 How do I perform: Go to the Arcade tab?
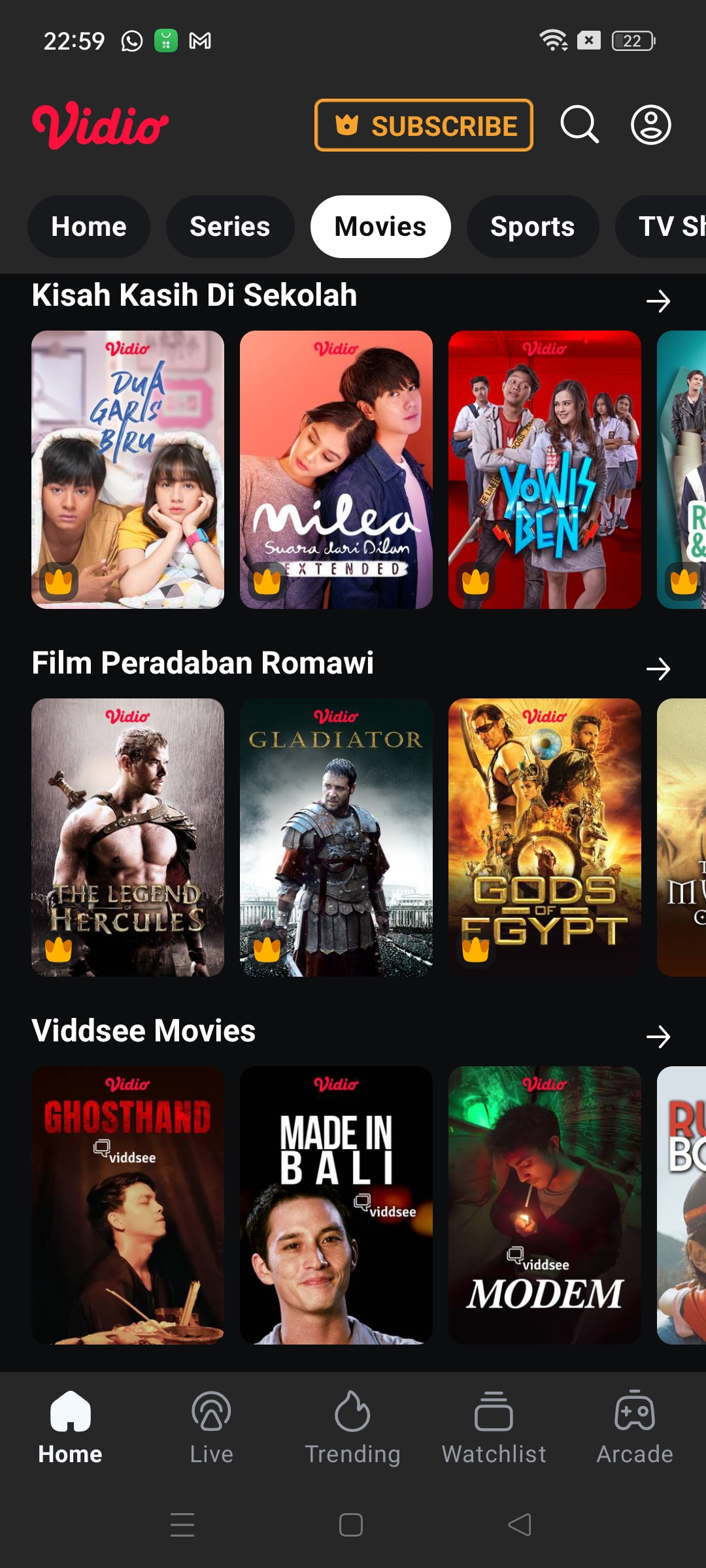pyautogui.click(x=635, y=1428)
